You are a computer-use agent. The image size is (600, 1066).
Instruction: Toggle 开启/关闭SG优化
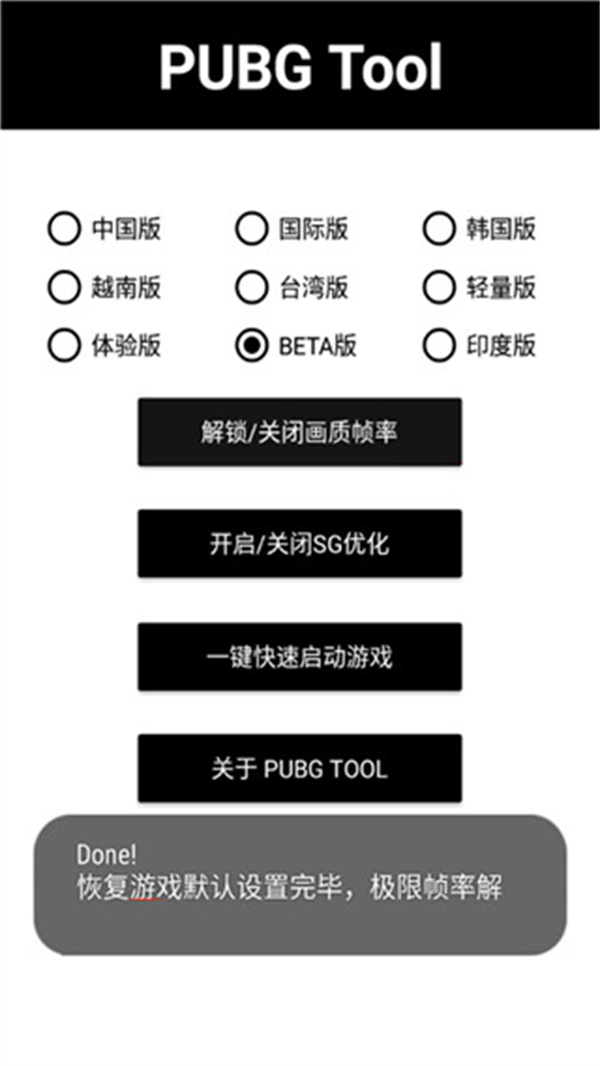coord(300,544)
